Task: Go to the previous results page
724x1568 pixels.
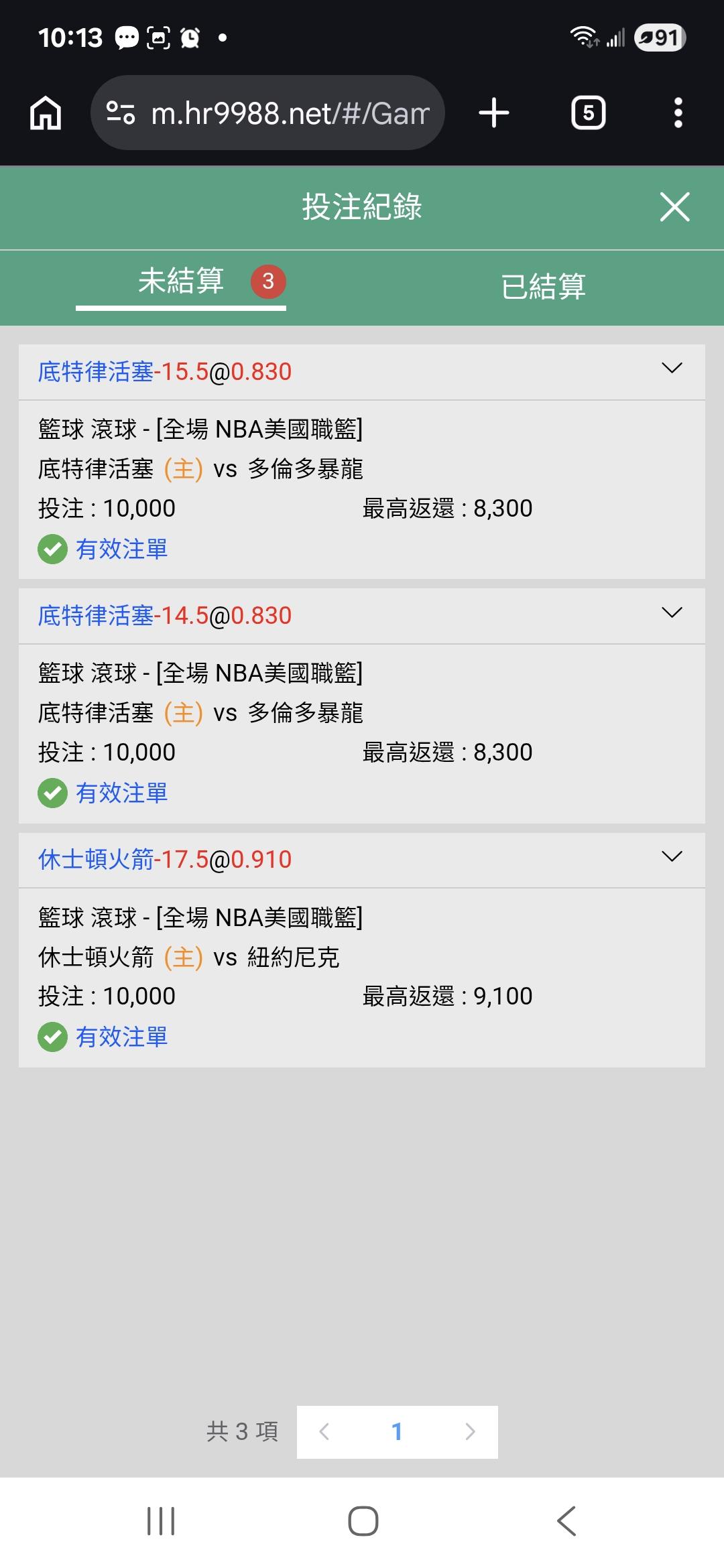Action: coord(324,1432)
